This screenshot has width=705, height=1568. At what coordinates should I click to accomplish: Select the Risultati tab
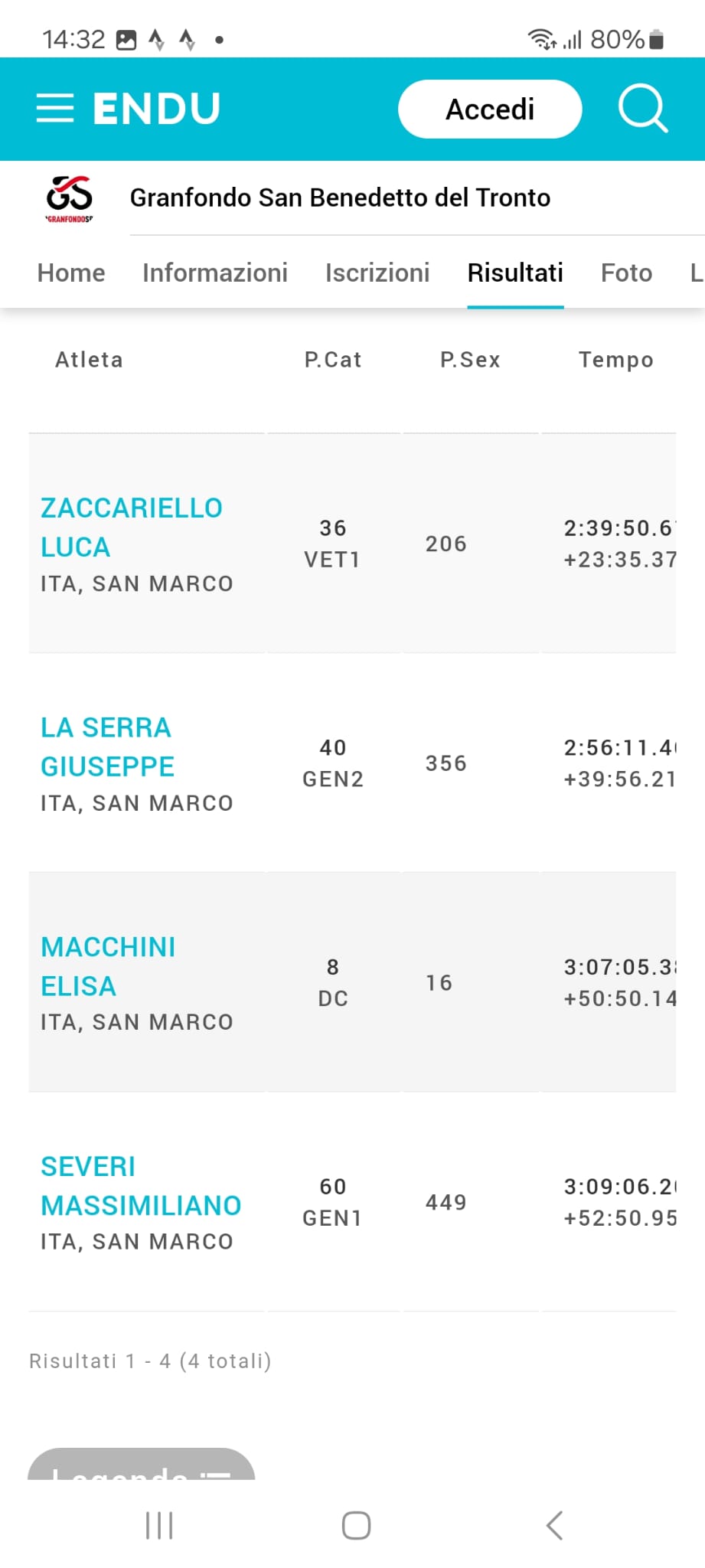pos(515,273)
